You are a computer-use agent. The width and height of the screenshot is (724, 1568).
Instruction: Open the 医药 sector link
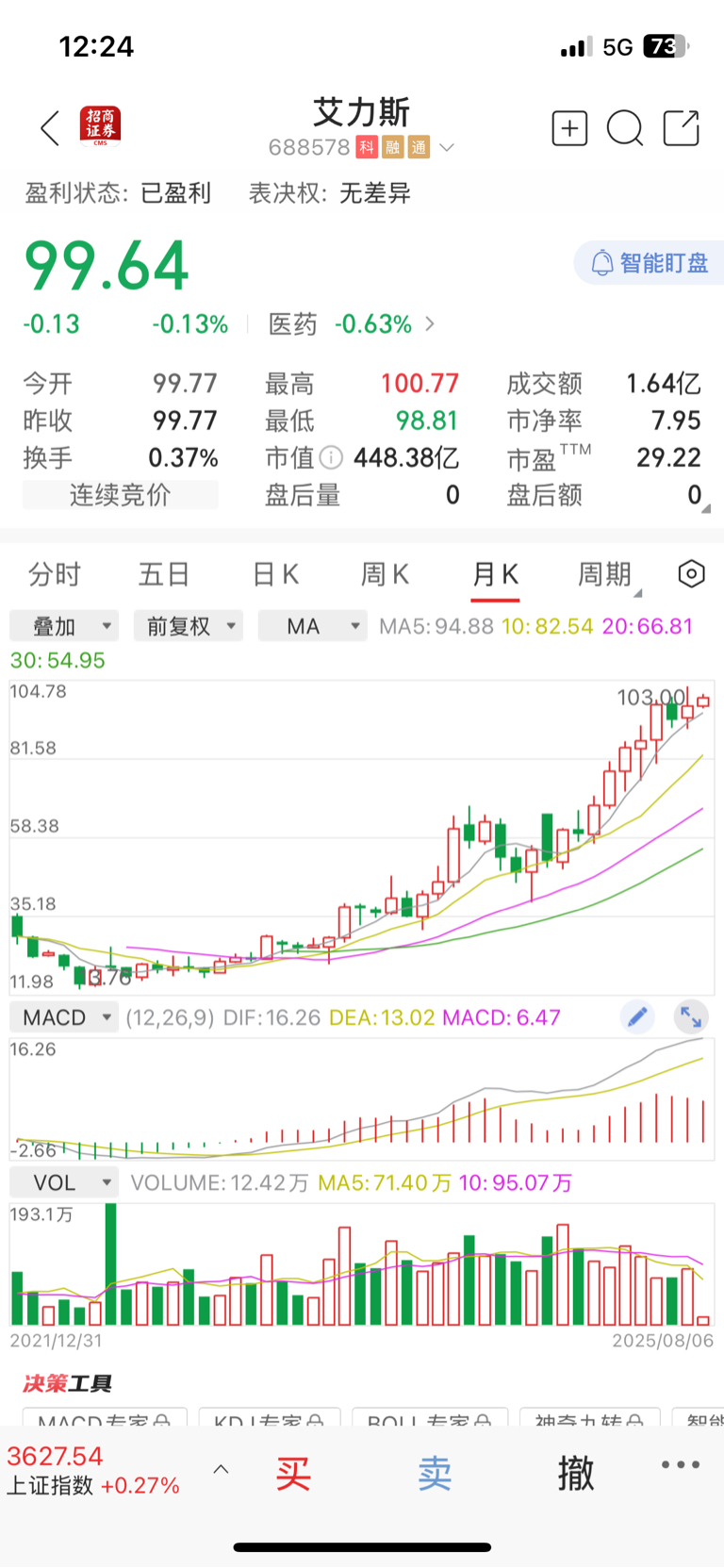tap(352, 324)
